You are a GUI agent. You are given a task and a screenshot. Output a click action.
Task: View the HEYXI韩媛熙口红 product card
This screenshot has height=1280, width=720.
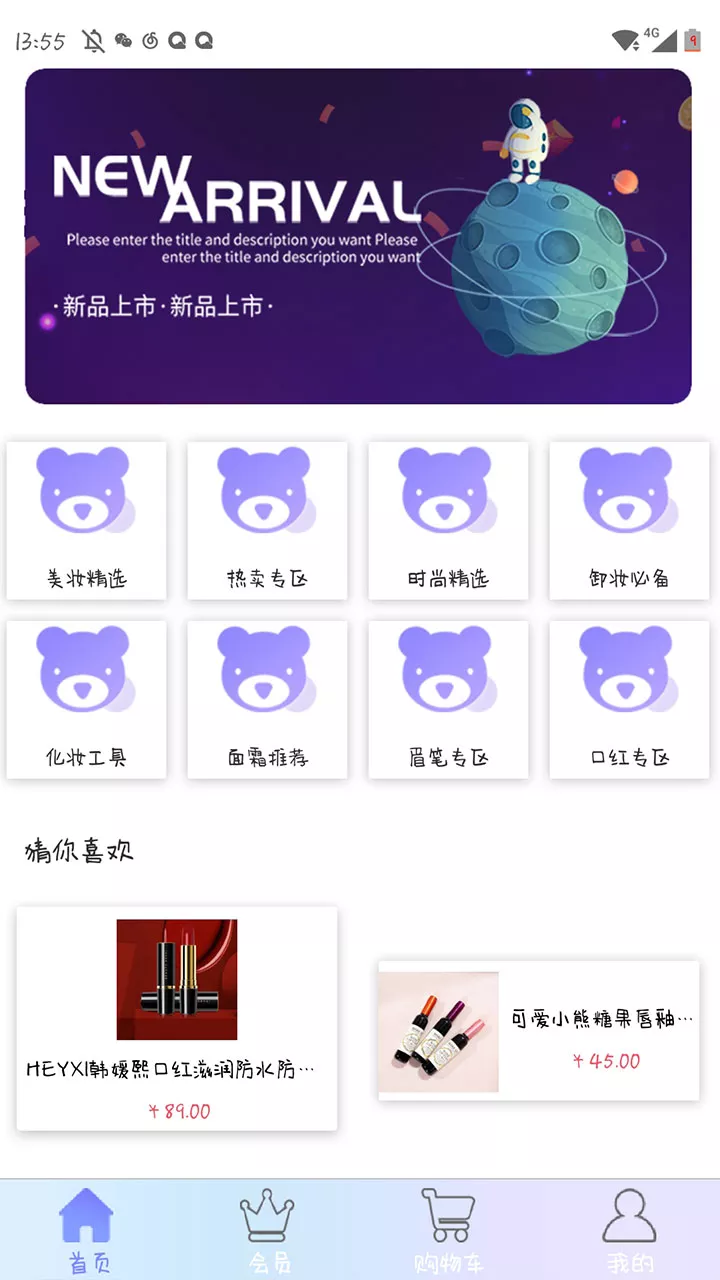pyautogui.click(x=177, y=1018)
